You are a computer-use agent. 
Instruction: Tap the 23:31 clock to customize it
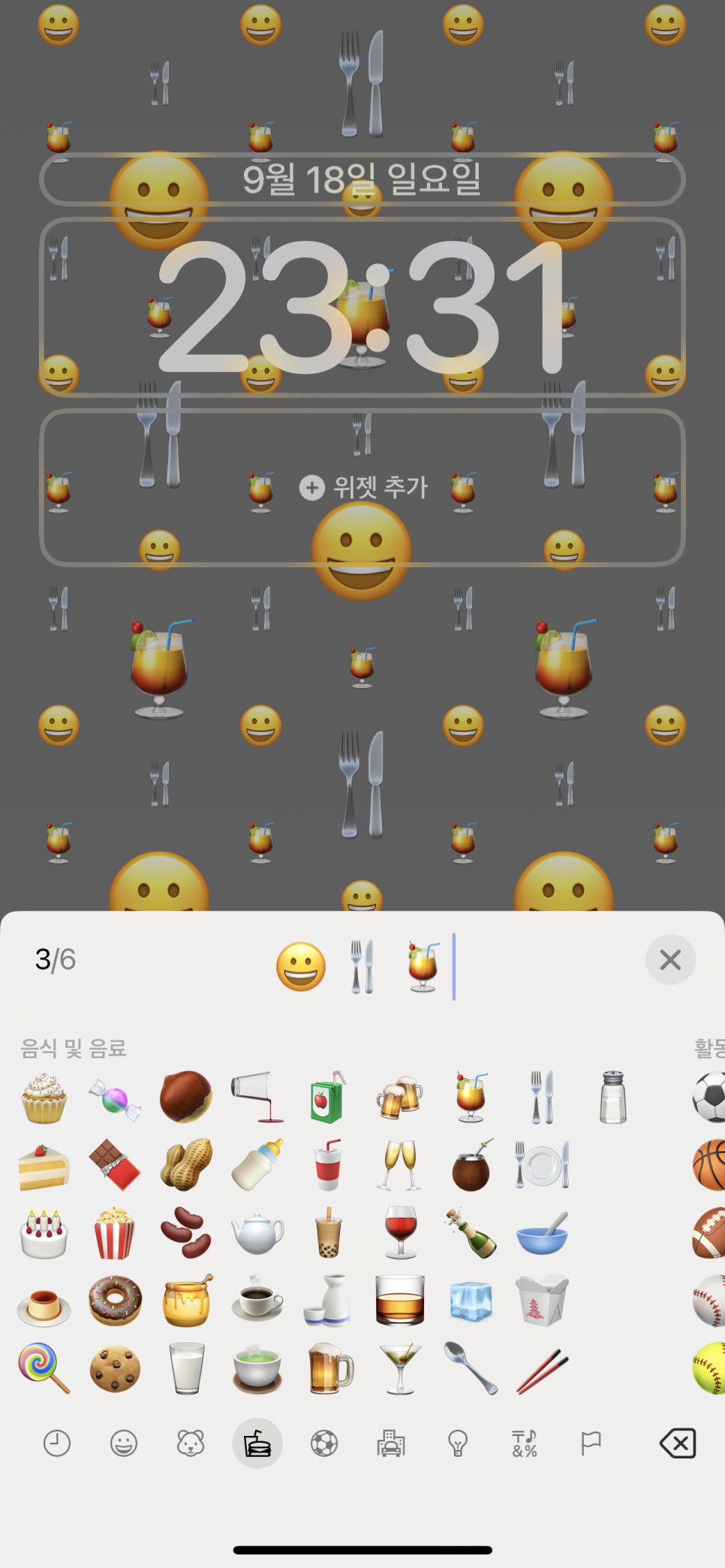[362, 307]
